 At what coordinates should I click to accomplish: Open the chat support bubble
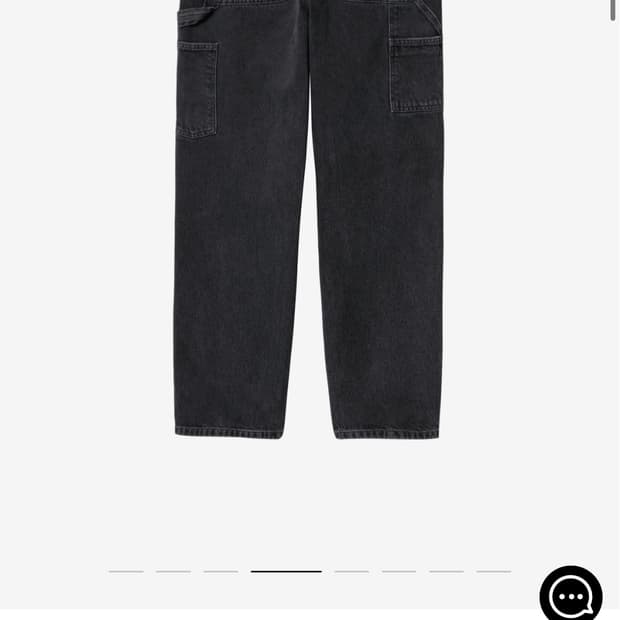coord(571,594)
